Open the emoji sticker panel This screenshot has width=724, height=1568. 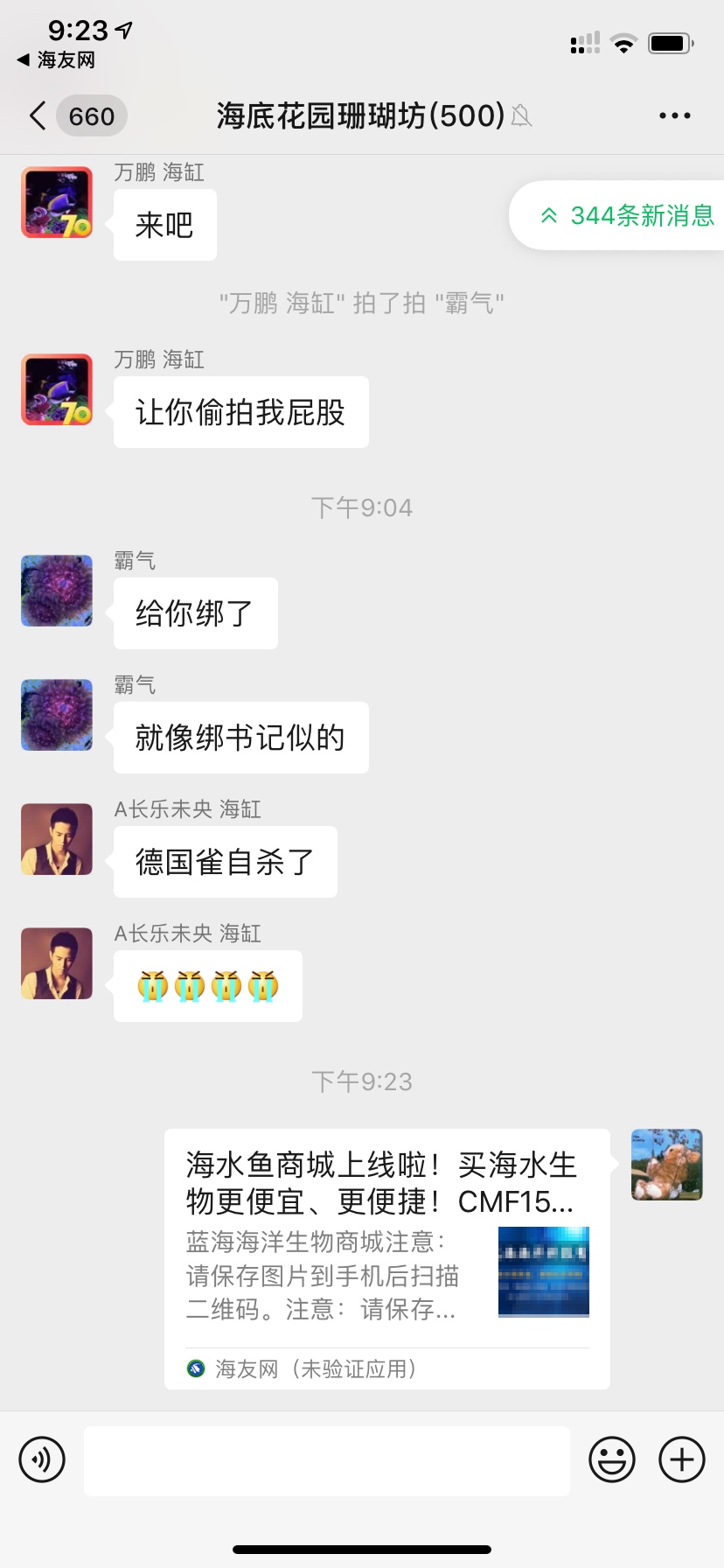tap(612, 1459)
